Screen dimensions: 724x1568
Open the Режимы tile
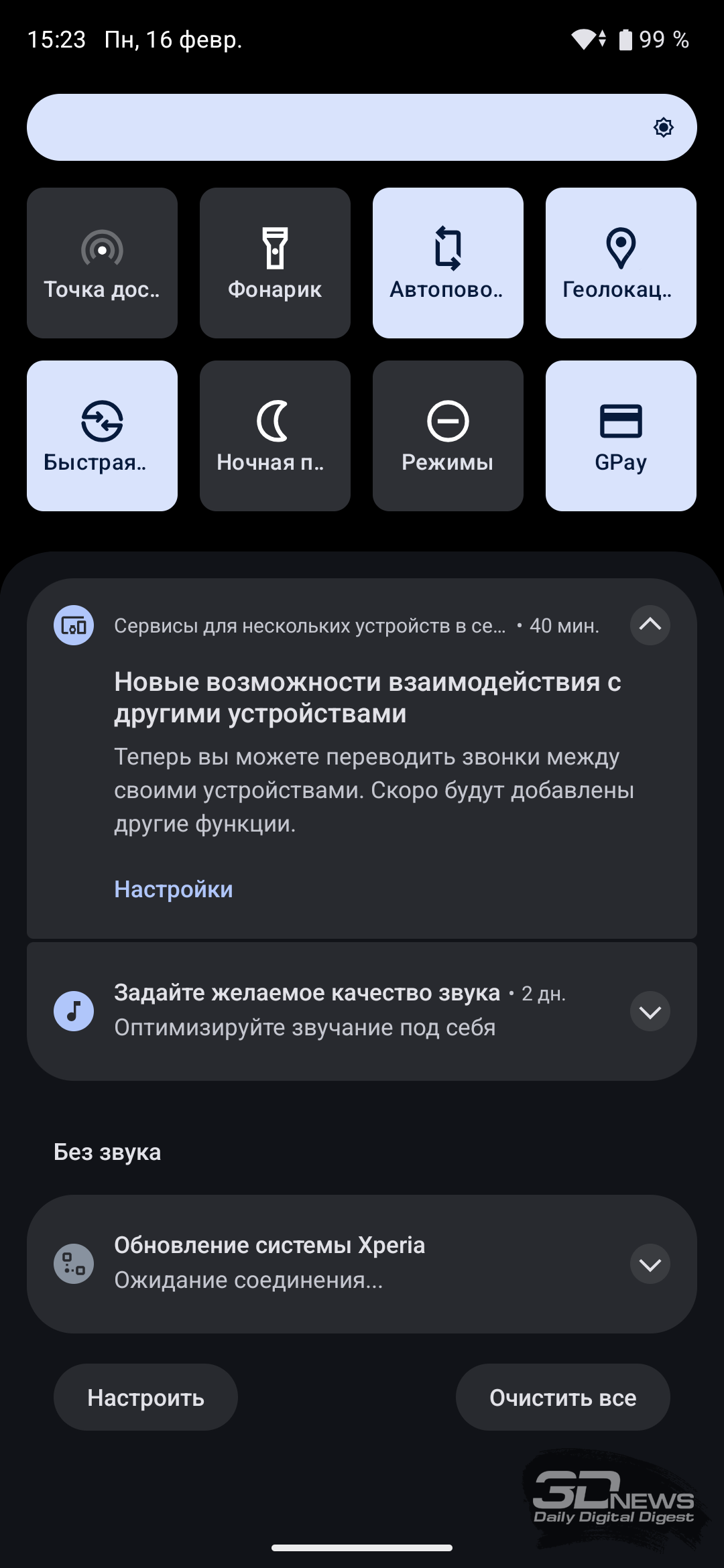click(x=448, y=436)
